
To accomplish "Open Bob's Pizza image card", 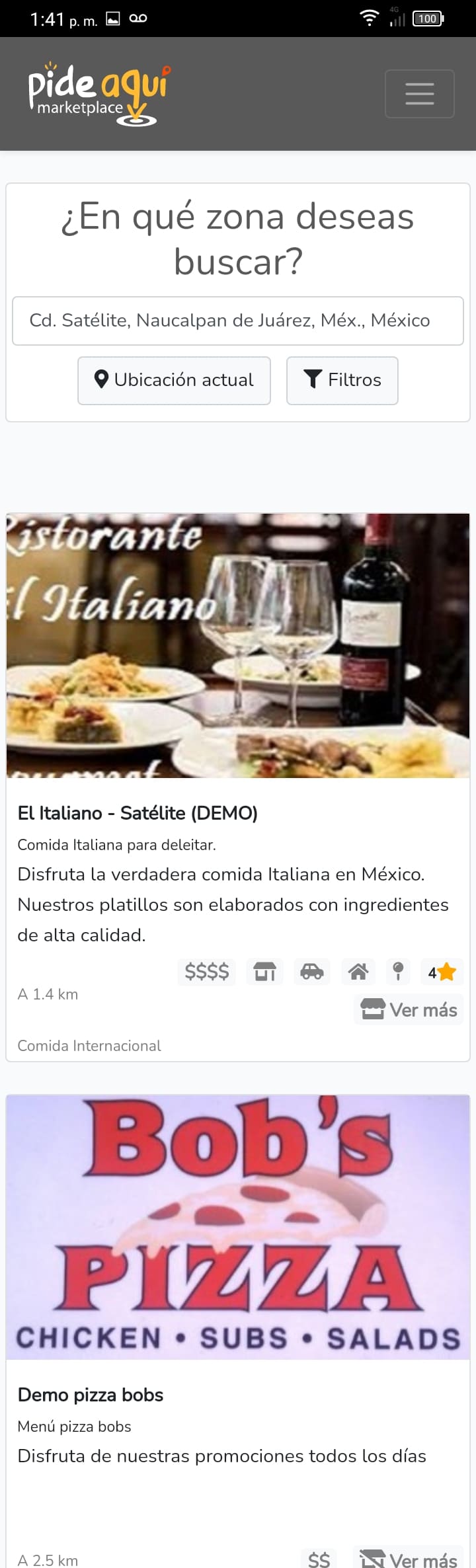I will (237, 1227).
